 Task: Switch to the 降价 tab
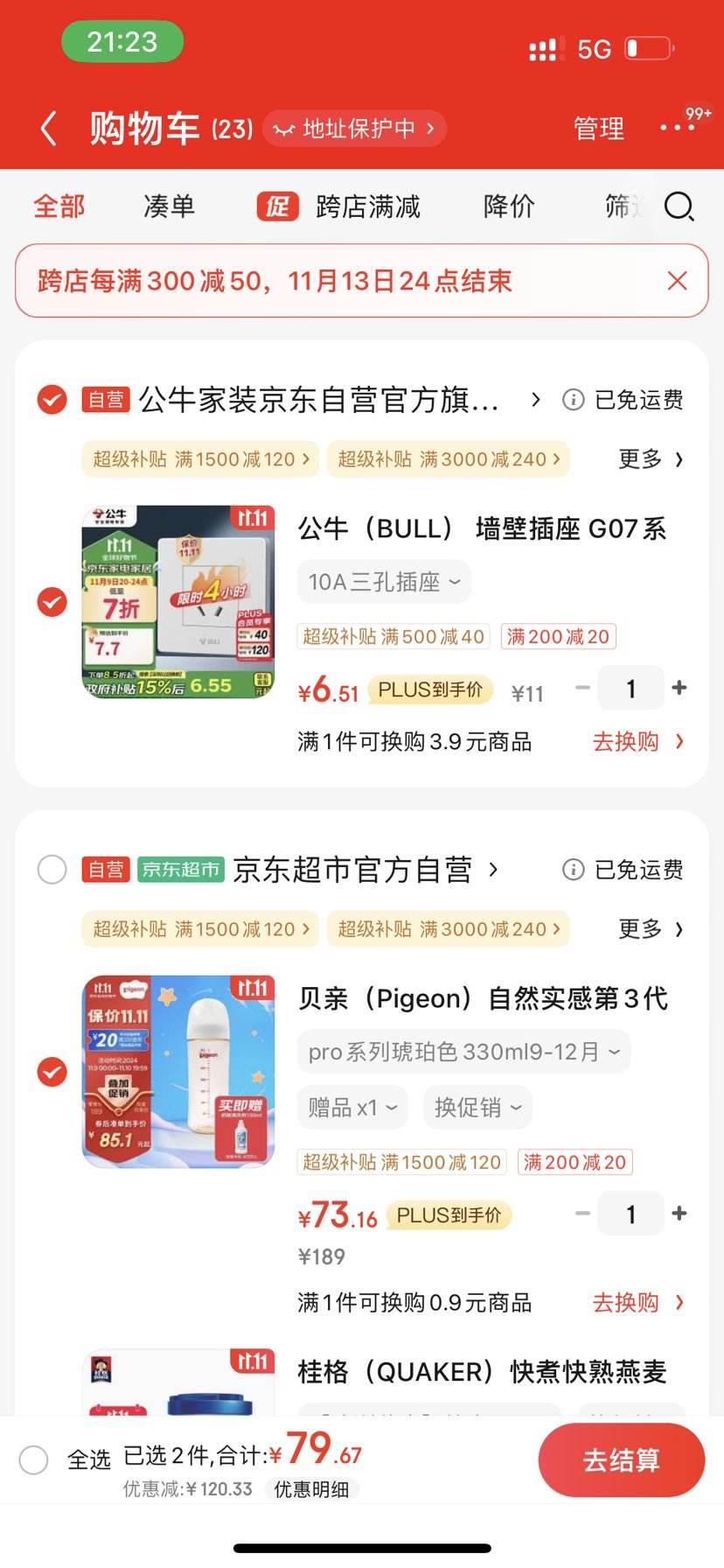[507, 207]
